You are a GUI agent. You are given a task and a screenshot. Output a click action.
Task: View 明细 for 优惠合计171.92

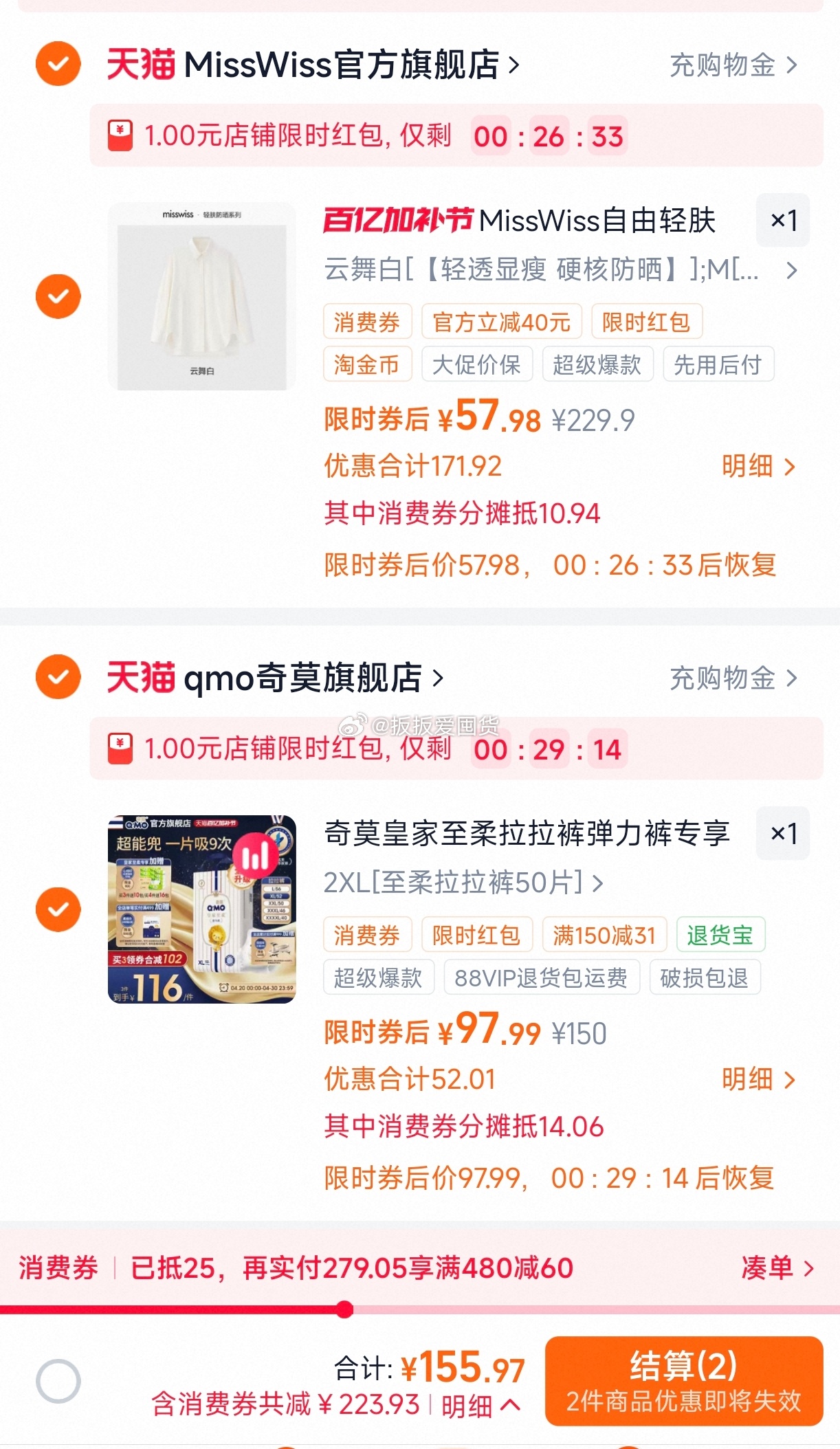[758, 467]
